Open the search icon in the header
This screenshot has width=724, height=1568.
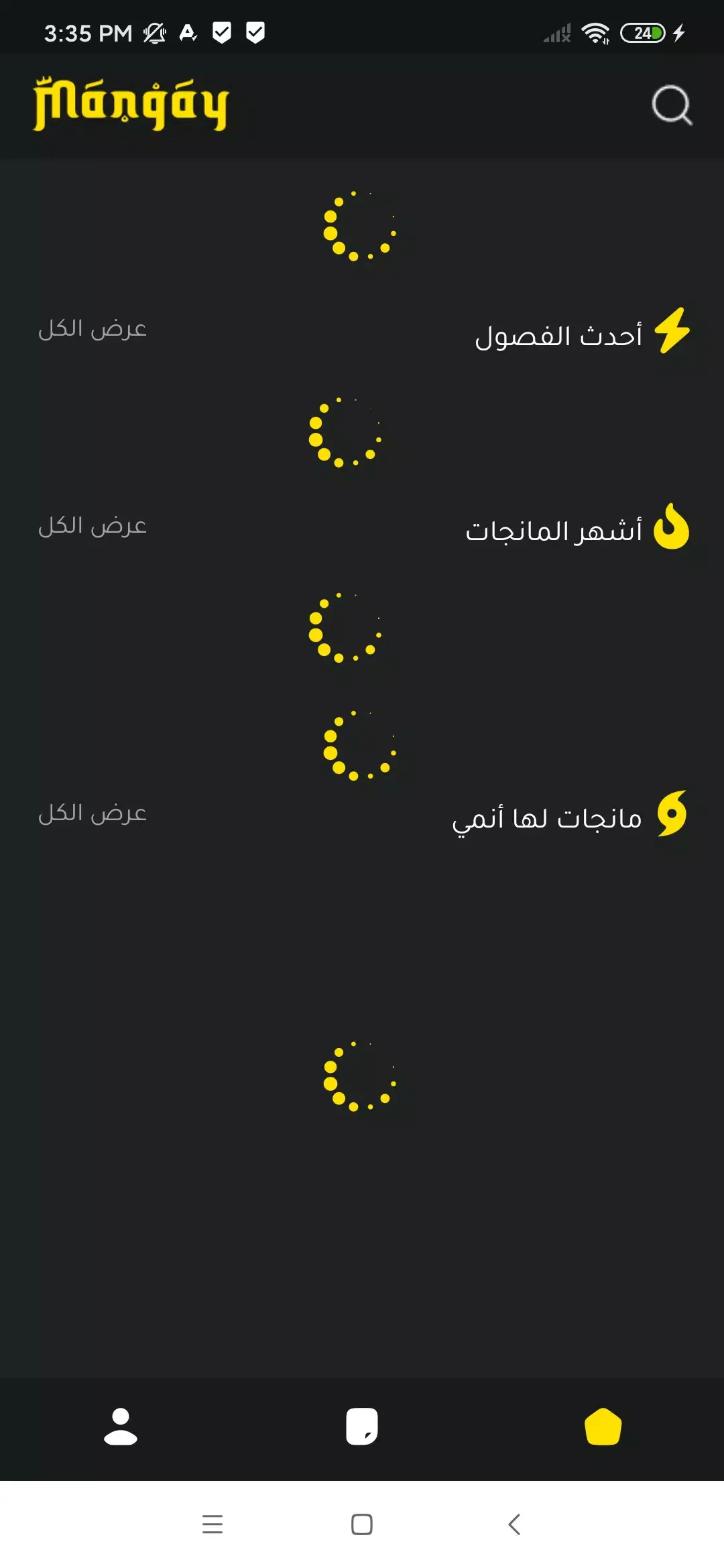point(671,105)
